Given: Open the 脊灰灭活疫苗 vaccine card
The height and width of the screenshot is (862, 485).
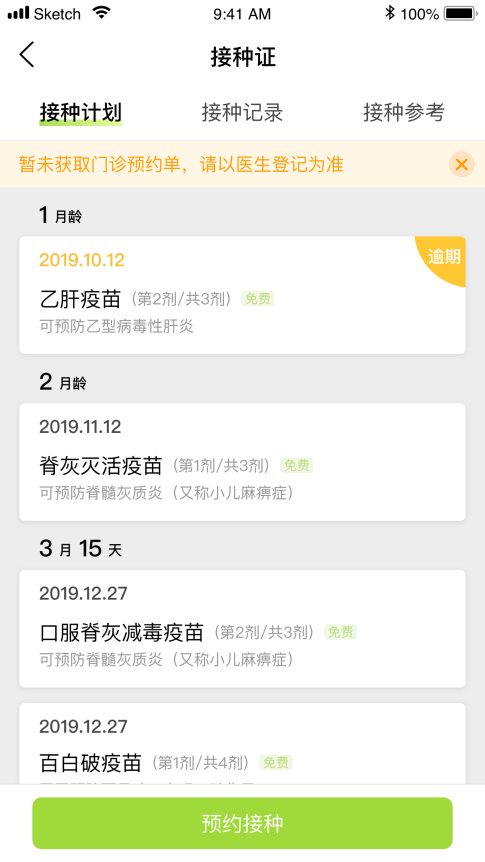Looking at the screenshot, I should (242, 462).
